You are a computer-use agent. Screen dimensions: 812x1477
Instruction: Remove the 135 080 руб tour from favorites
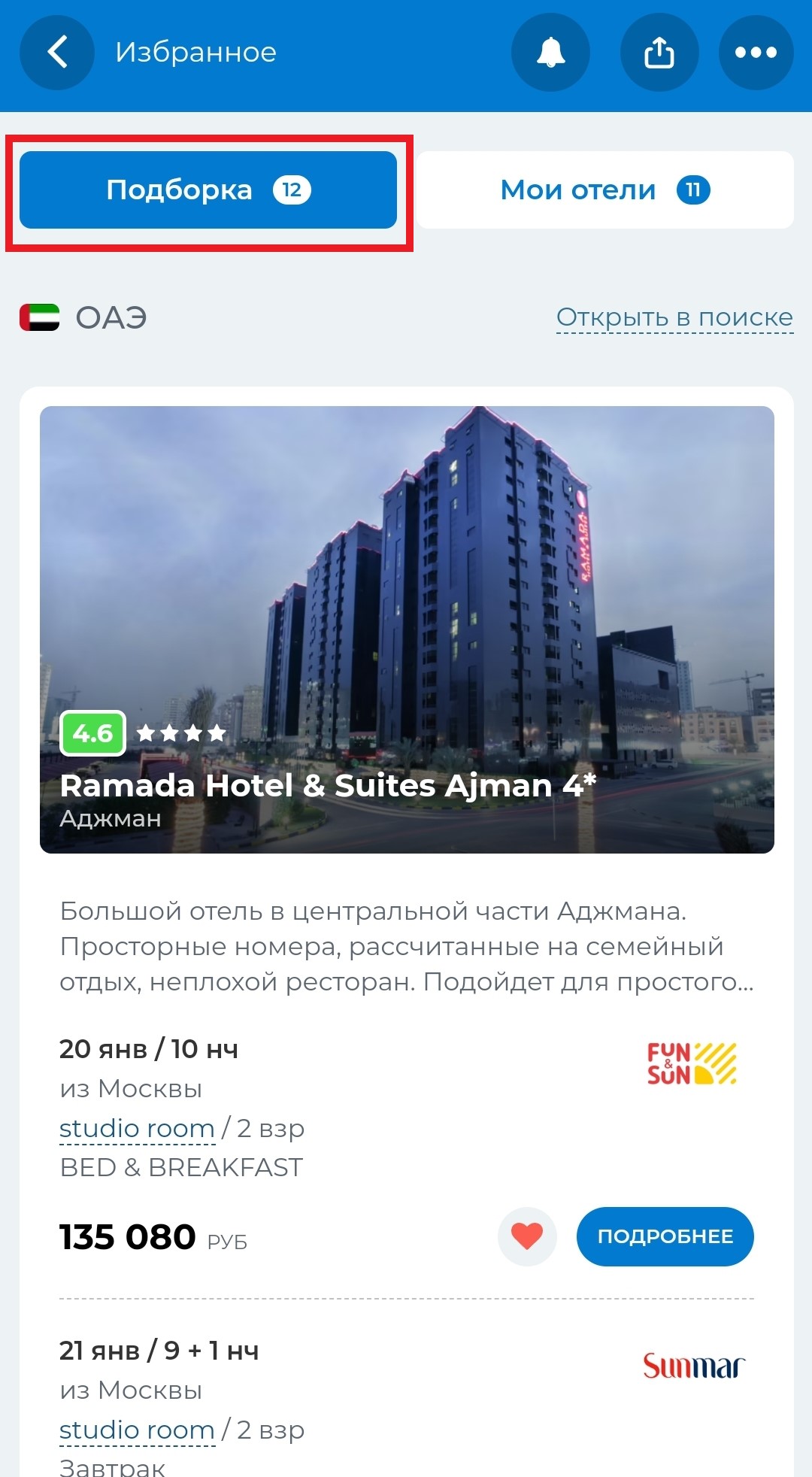[x=527, y=1236]
